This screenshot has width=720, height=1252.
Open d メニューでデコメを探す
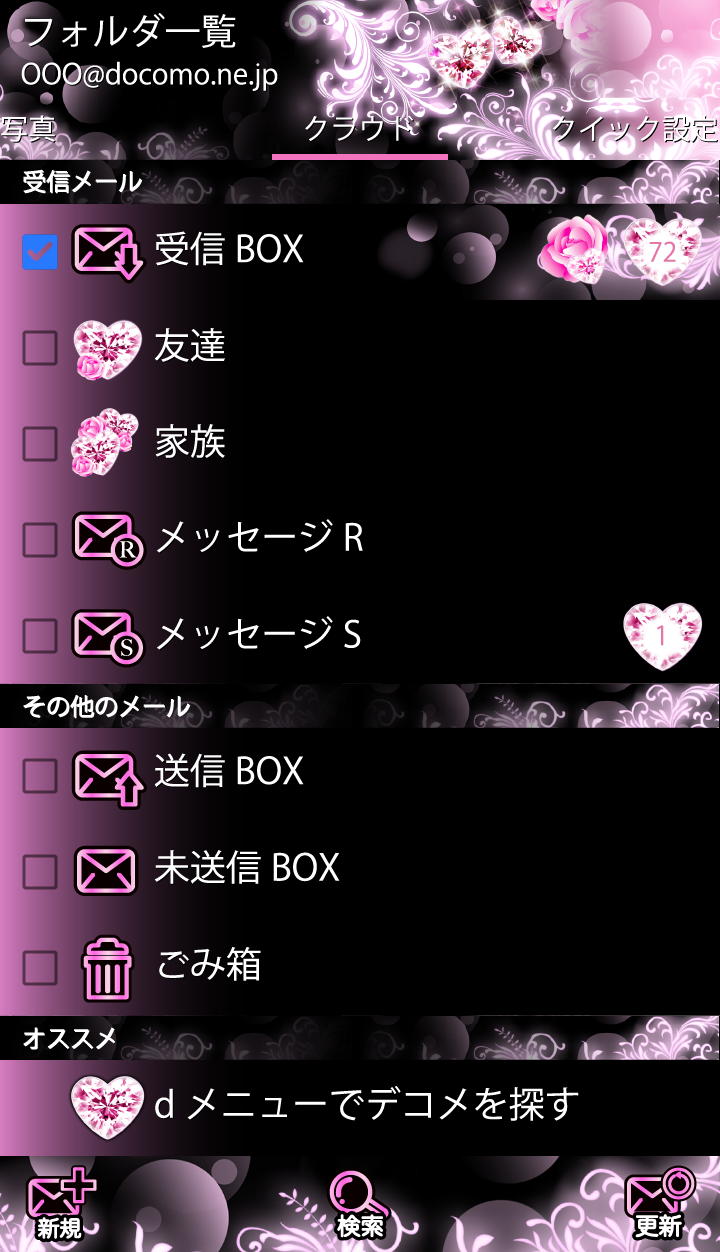tap(366, 1105)
